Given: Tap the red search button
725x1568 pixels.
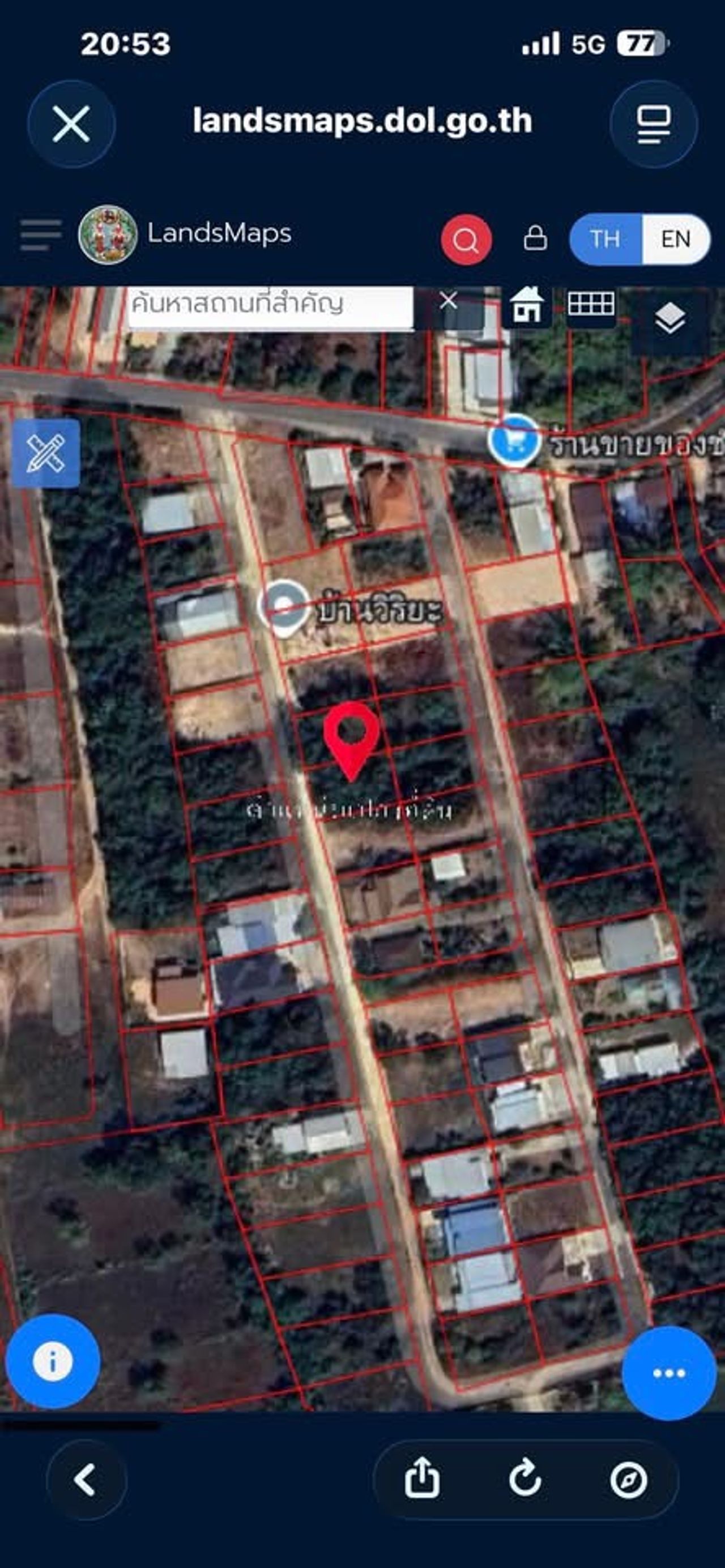Looking at the screenshot, I should (x=466, y=240).
